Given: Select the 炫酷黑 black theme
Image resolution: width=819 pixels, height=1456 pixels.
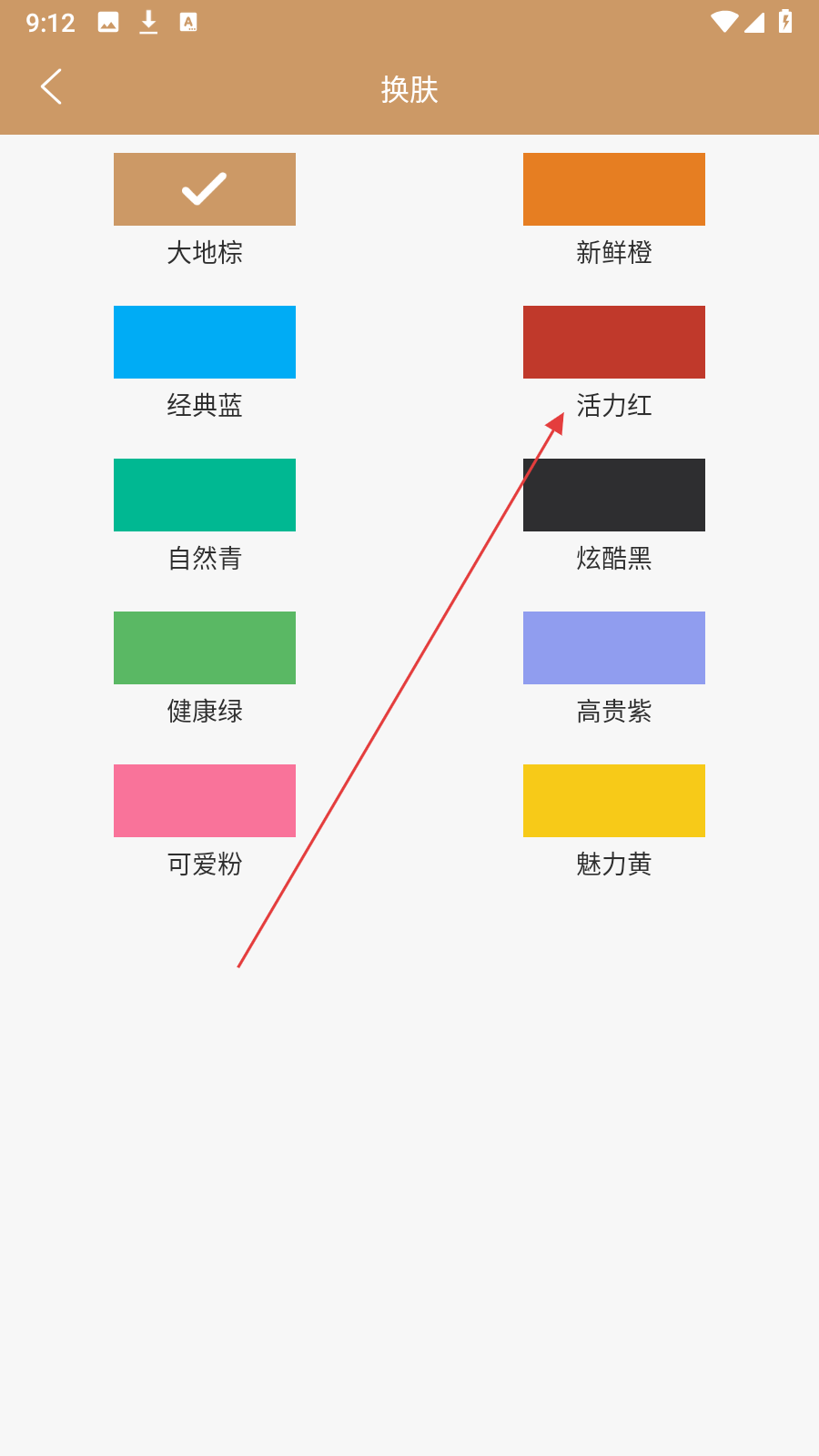Looking at the screenshot, I should click(614, 495).
